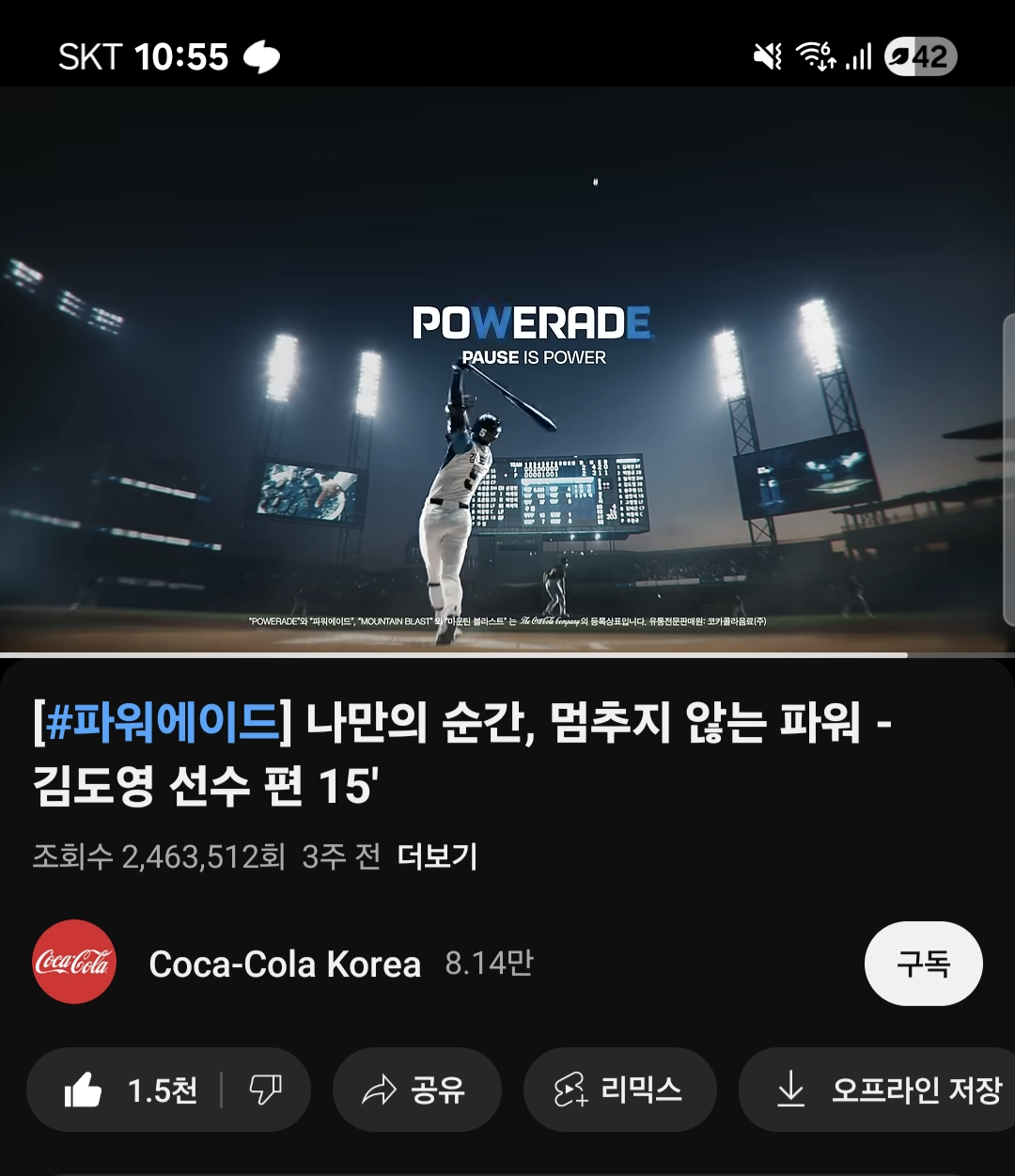1015x1176 pixels.
Task: Dislike the video
Action: point(265,1090)
